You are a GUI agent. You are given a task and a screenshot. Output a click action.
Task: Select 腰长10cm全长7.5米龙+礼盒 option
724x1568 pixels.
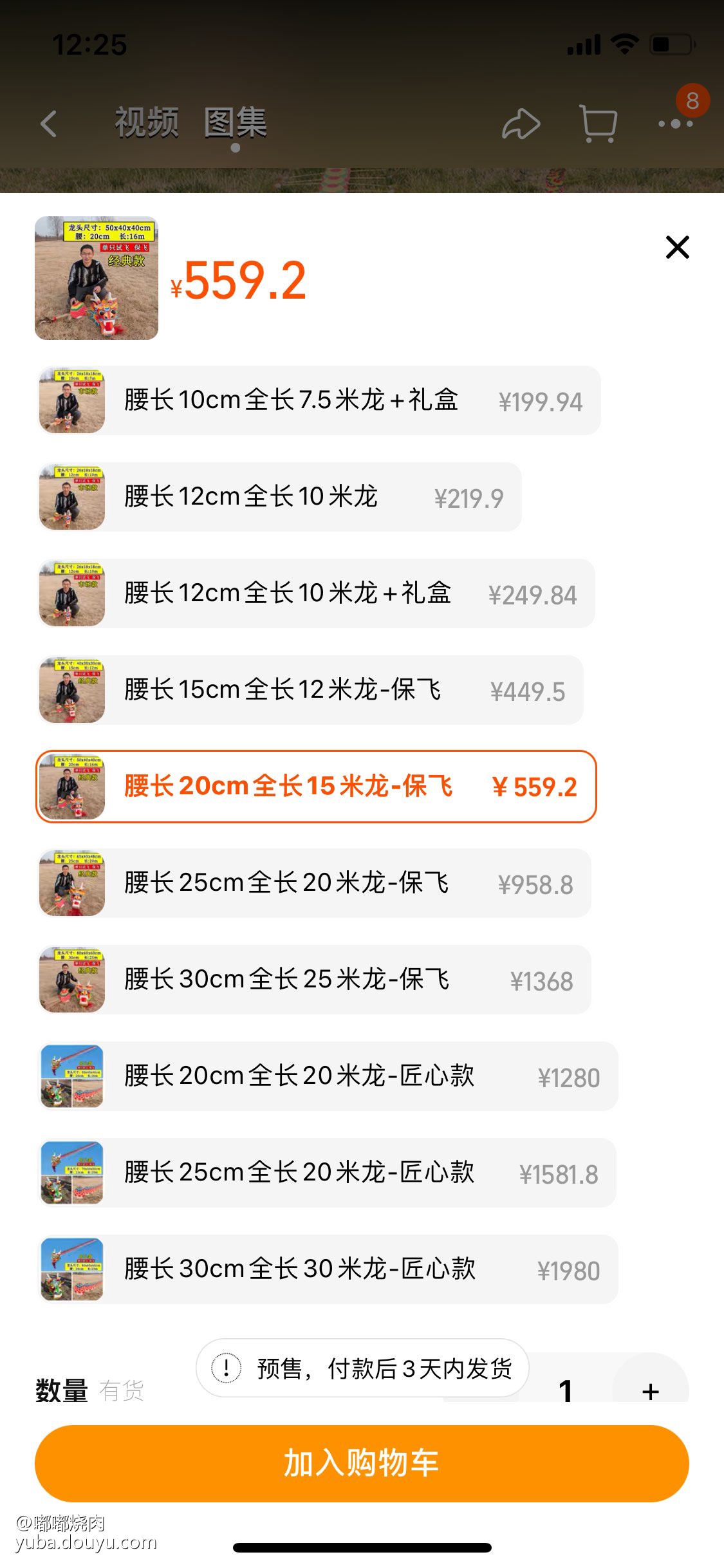click(x=319, y=400)
